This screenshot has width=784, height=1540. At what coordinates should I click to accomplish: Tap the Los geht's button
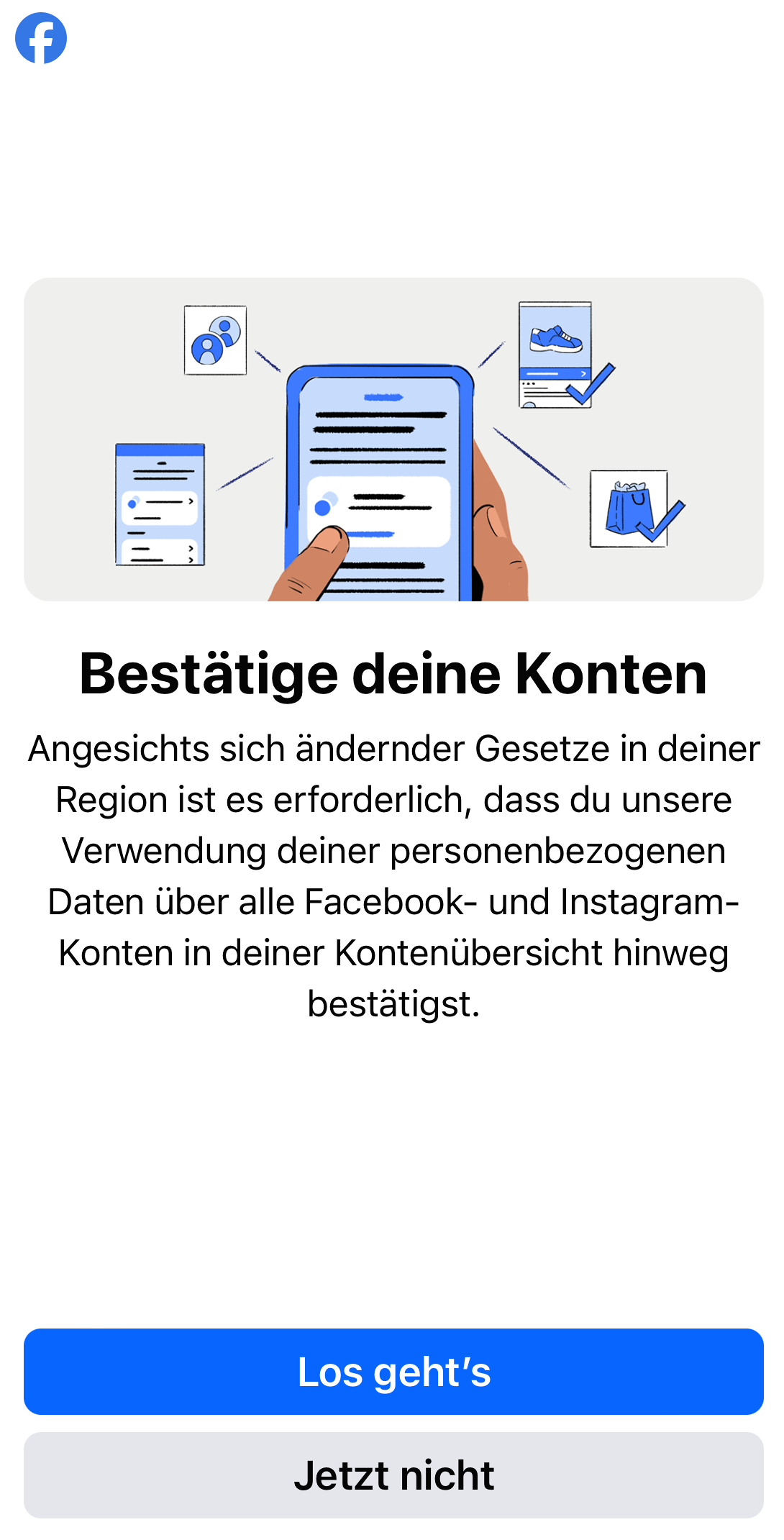(393, 1371)
